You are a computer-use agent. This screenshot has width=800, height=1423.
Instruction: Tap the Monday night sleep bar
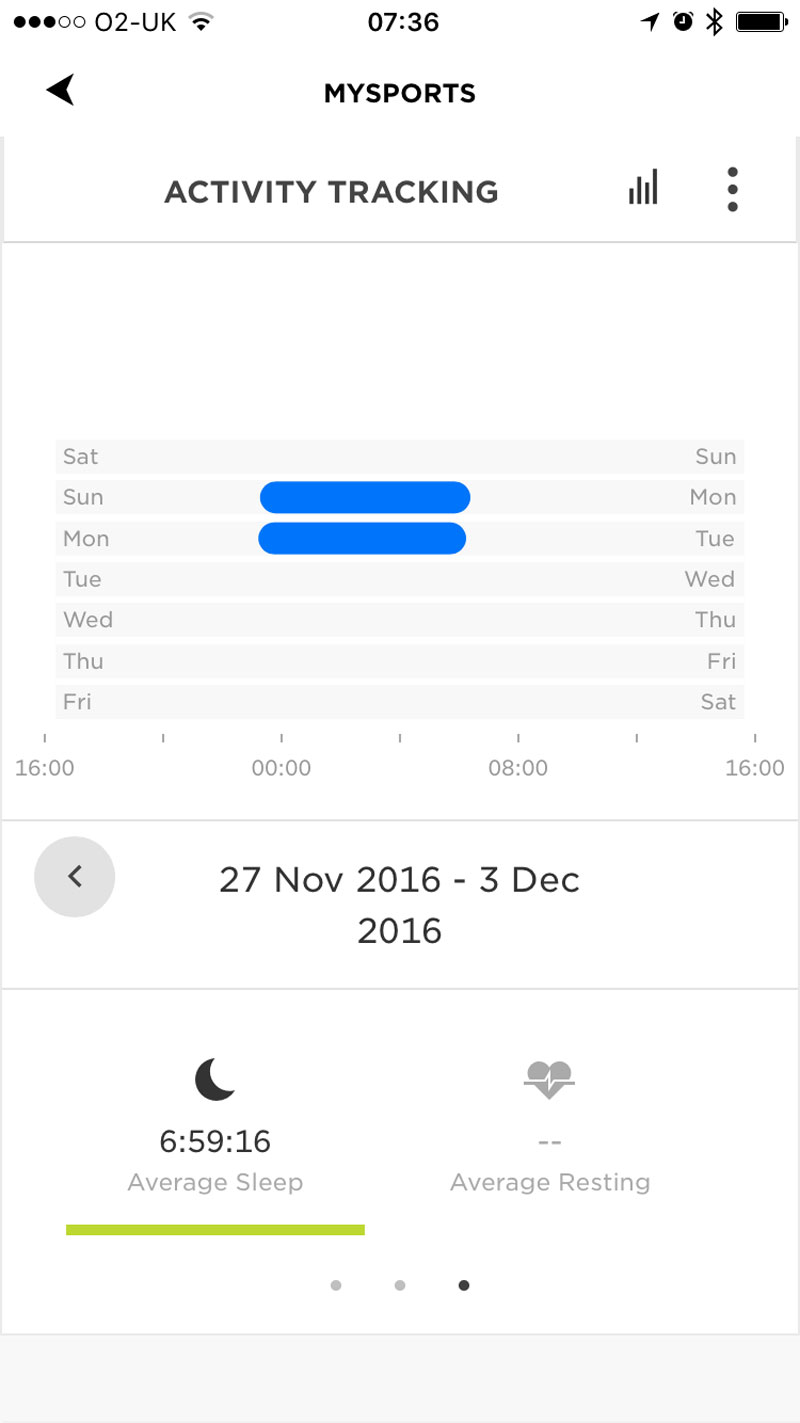click(x=362, y=538)
